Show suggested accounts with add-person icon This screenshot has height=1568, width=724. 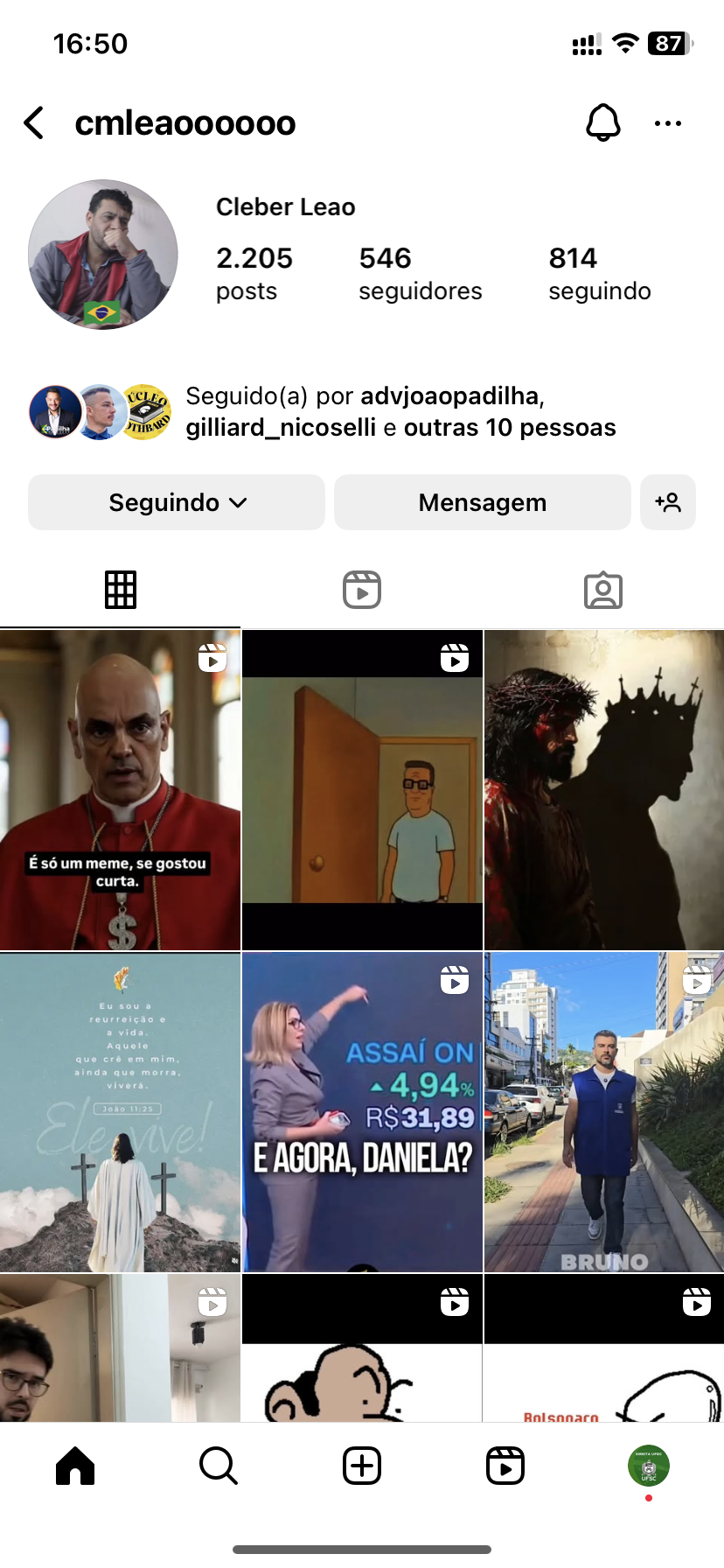(x=668, y=502)
